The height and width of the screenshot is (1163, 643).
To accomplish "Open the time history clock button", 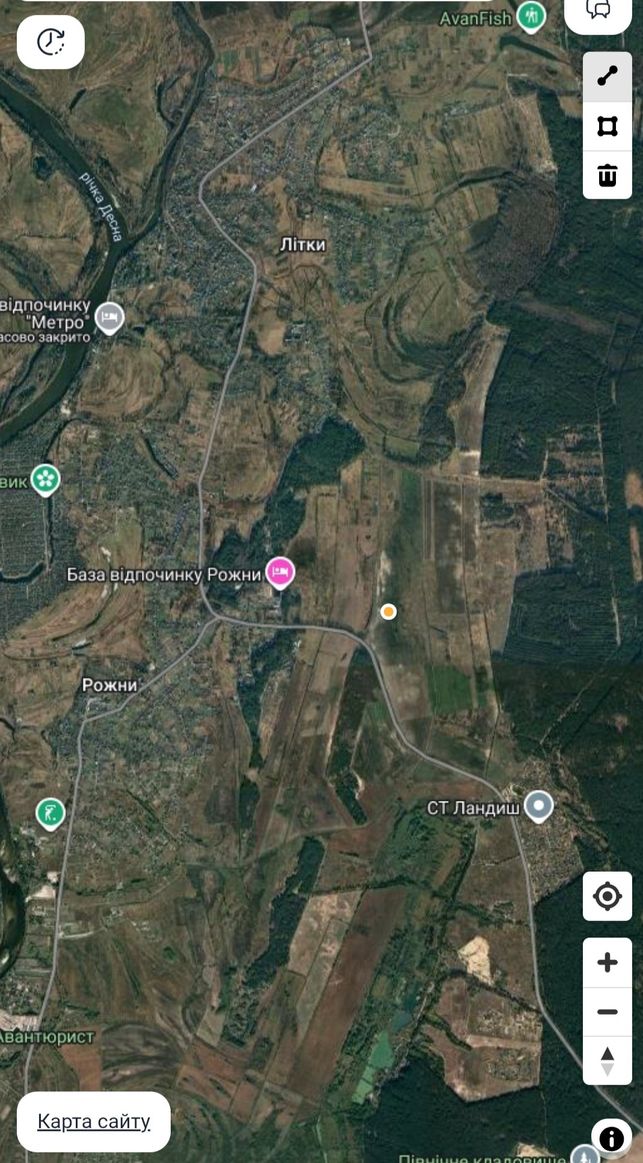I will (50, 42).
